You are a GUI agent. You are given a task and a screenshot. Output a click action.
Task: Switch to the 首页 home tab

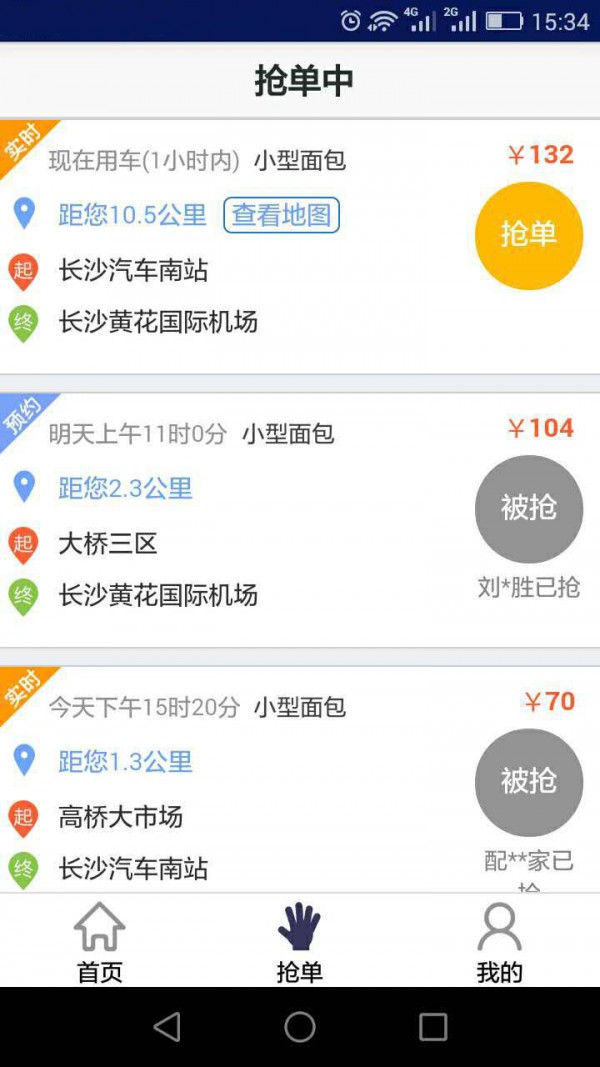coord(100,942)
